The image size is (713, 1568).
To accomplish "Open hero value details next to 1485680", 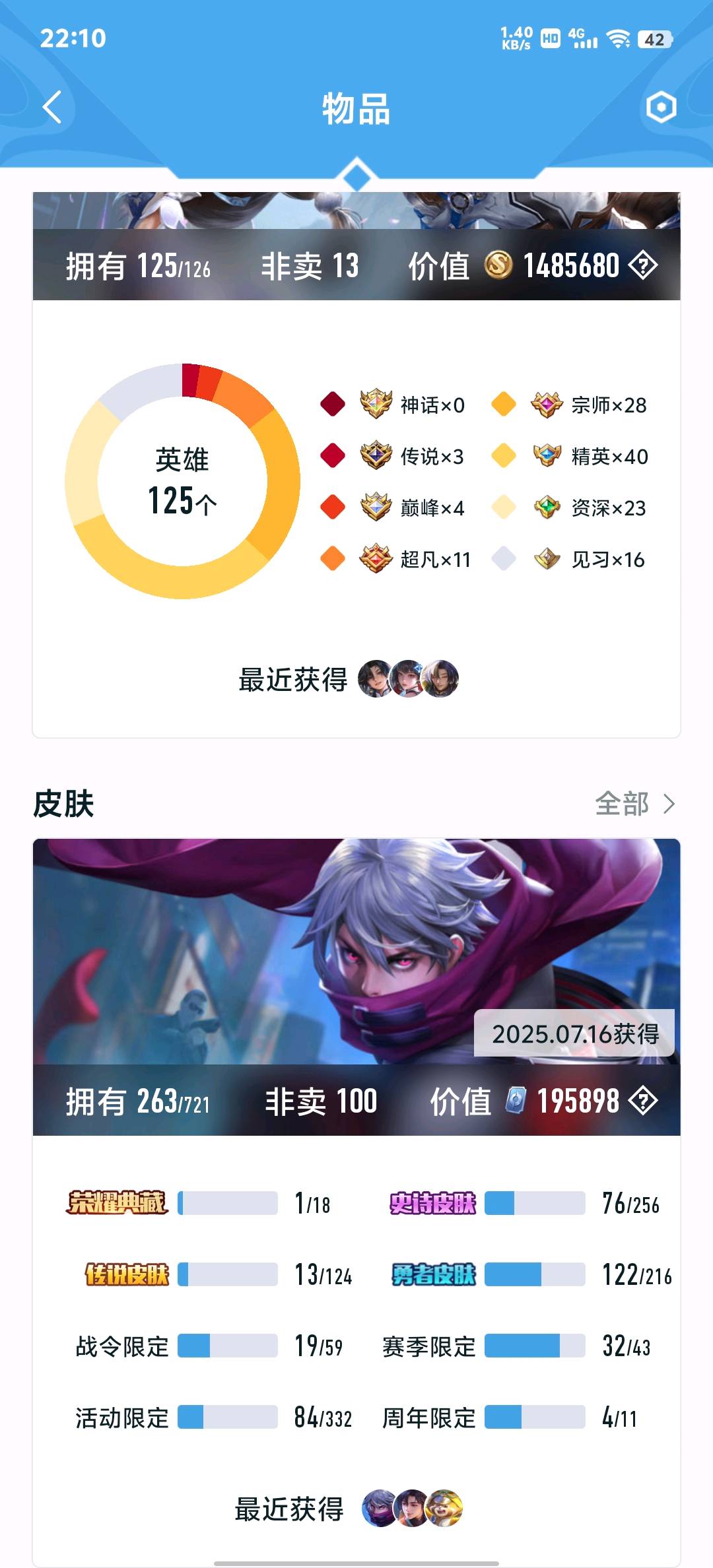I will [x=642, y=265].
